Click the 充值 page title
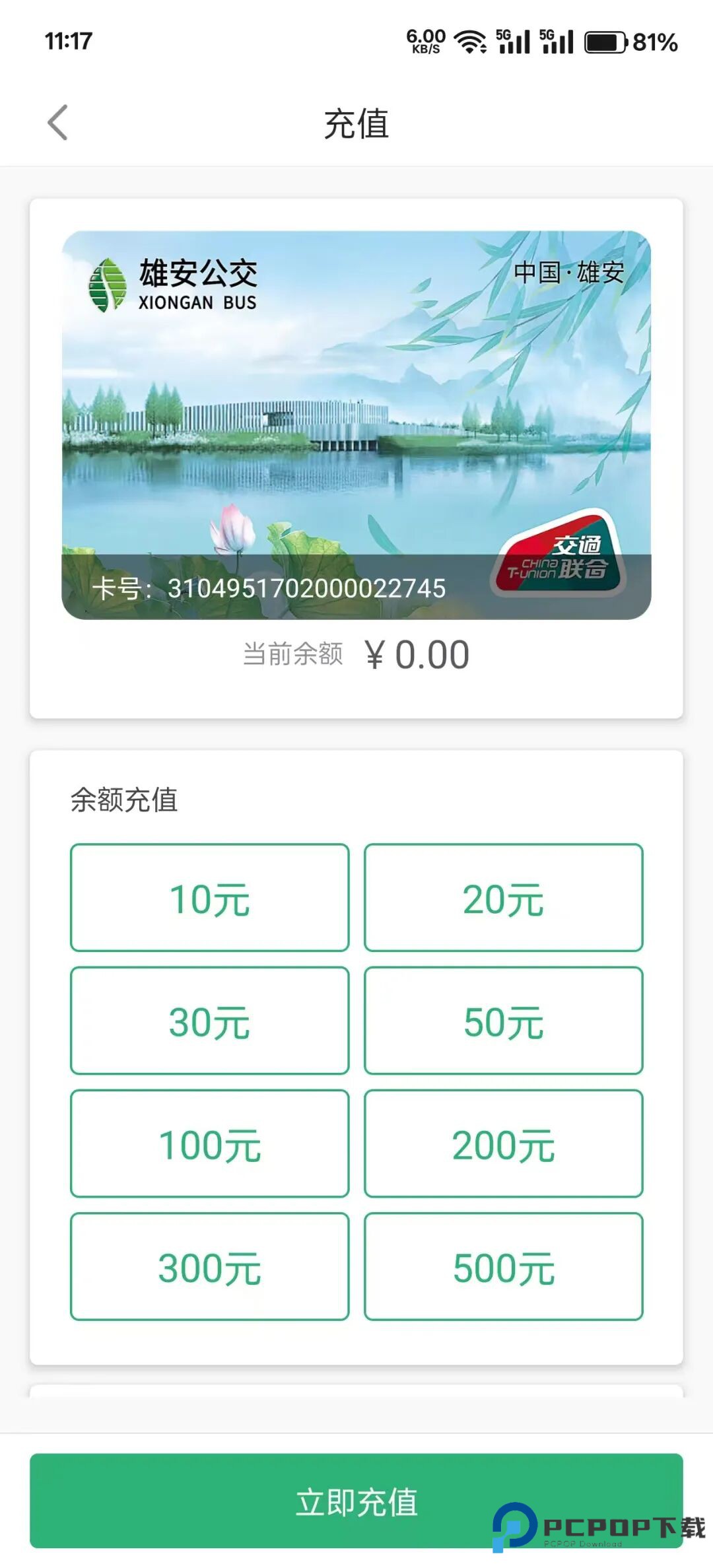Image resolution: width=713 pixels, height=1568 pixels. click(x=356, y=124)
